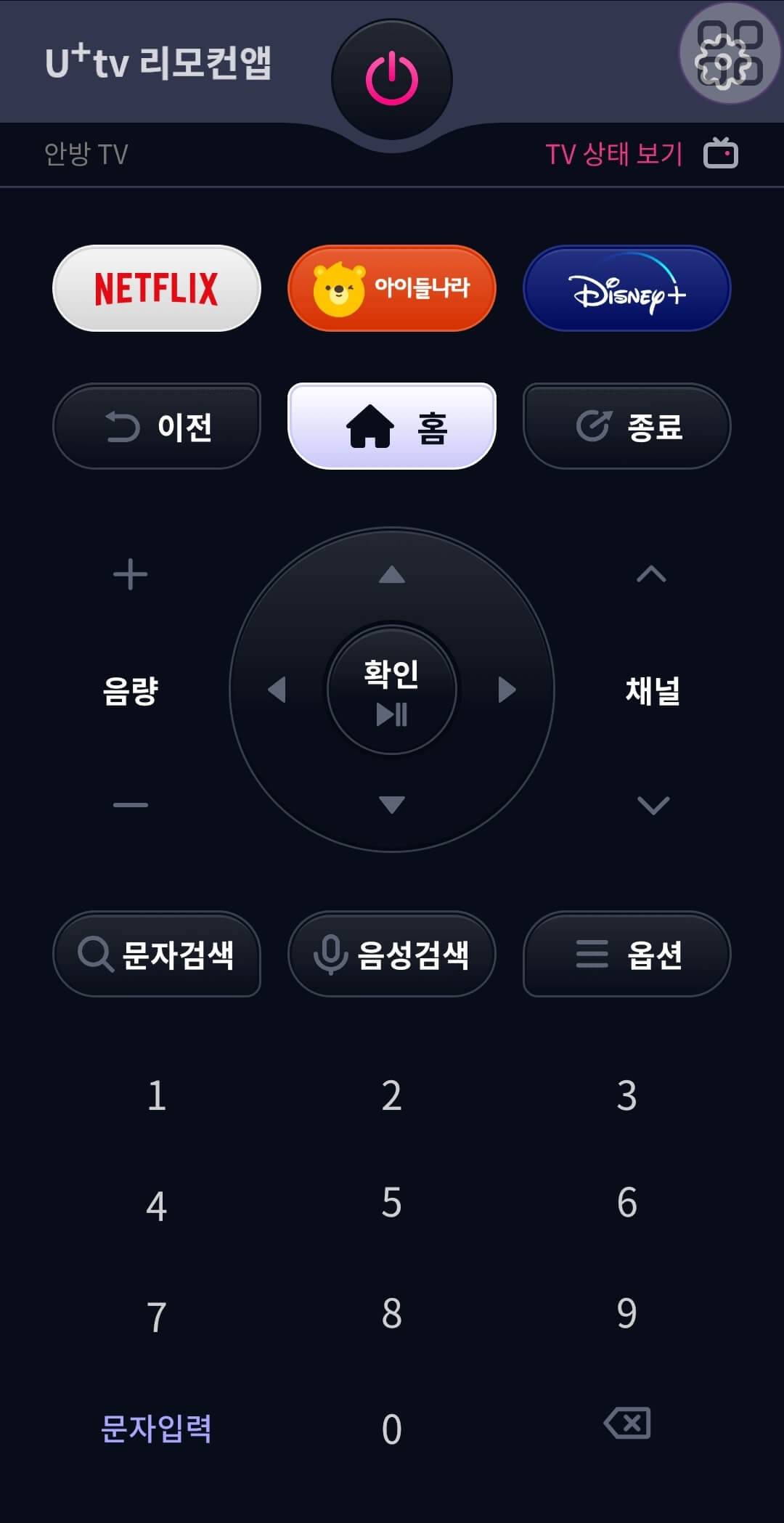Go to next channel with up chevron
Viewport: 784px width, 1523px height.
tap(653, 575)
